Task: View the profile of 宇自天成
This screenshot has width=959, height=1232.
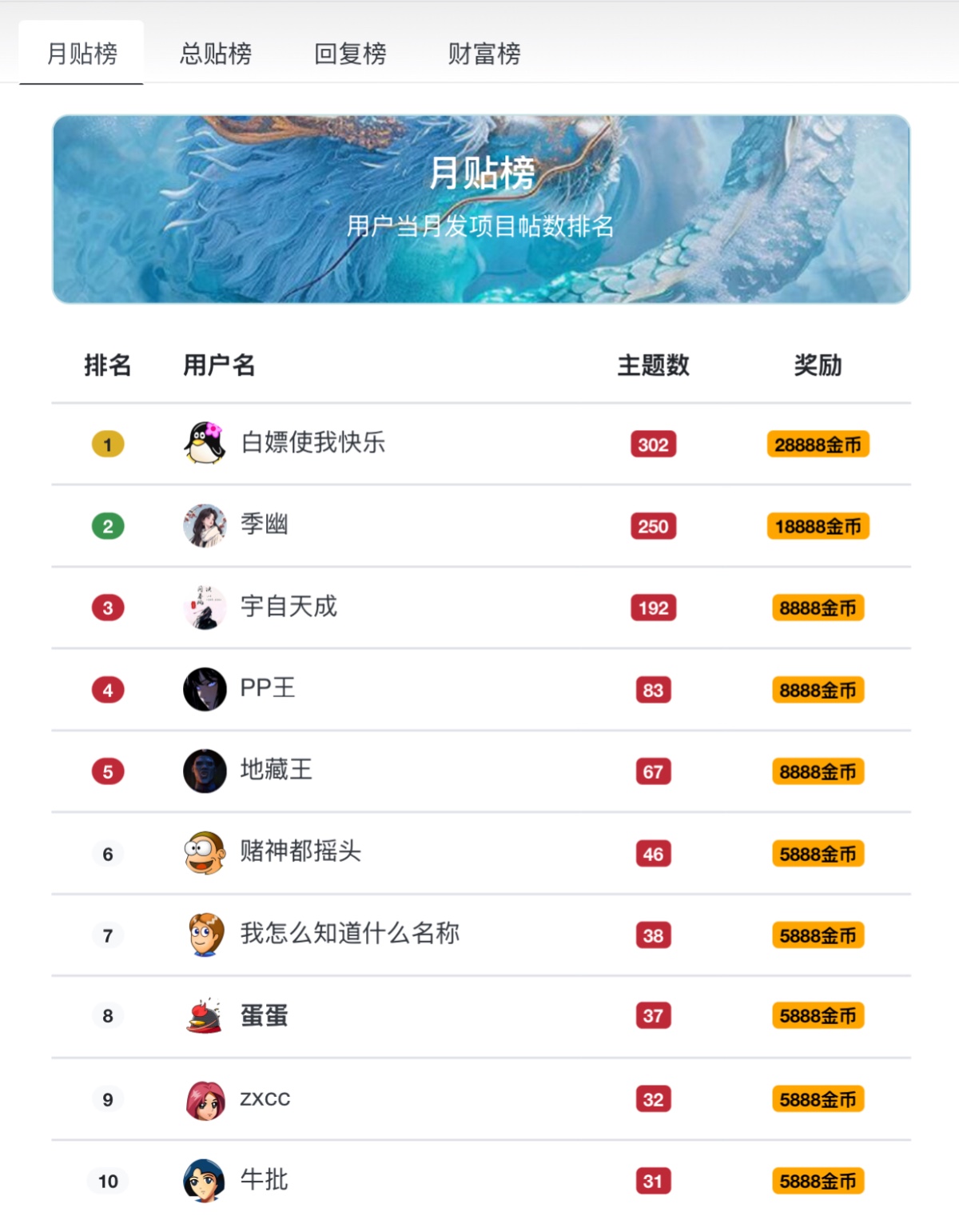Action: tap(288, 607)
